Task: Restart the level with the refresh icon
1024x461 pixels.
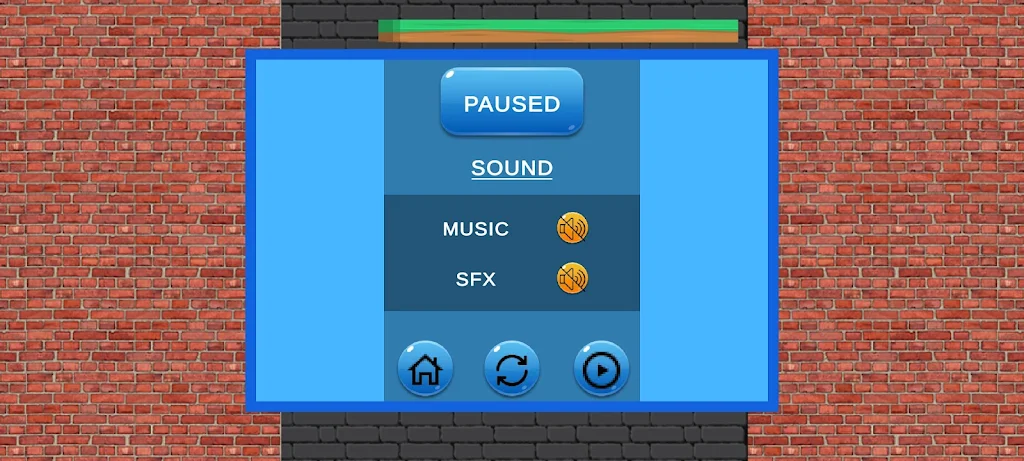Action: [512, 369]
